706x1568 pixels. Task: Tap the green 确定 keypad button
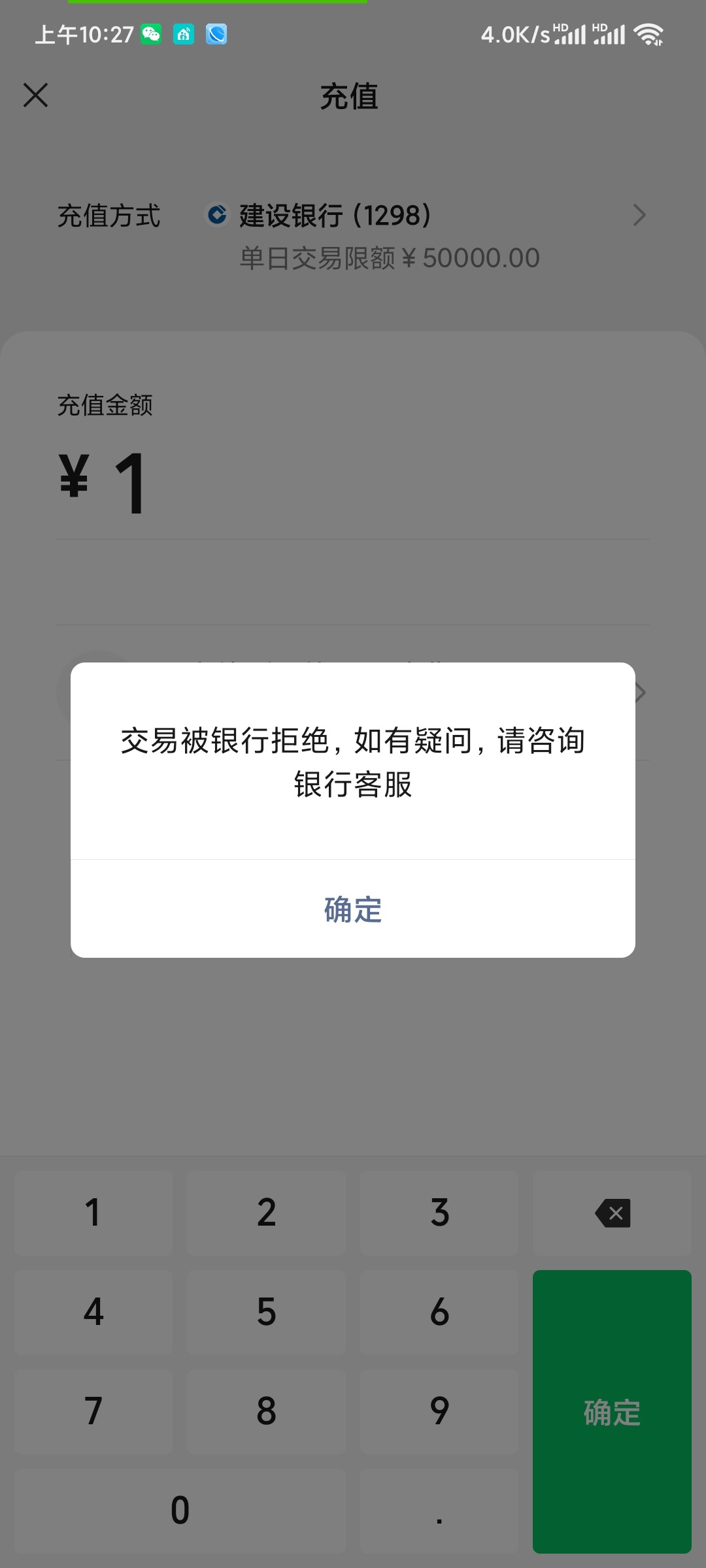coord(612,1411)
